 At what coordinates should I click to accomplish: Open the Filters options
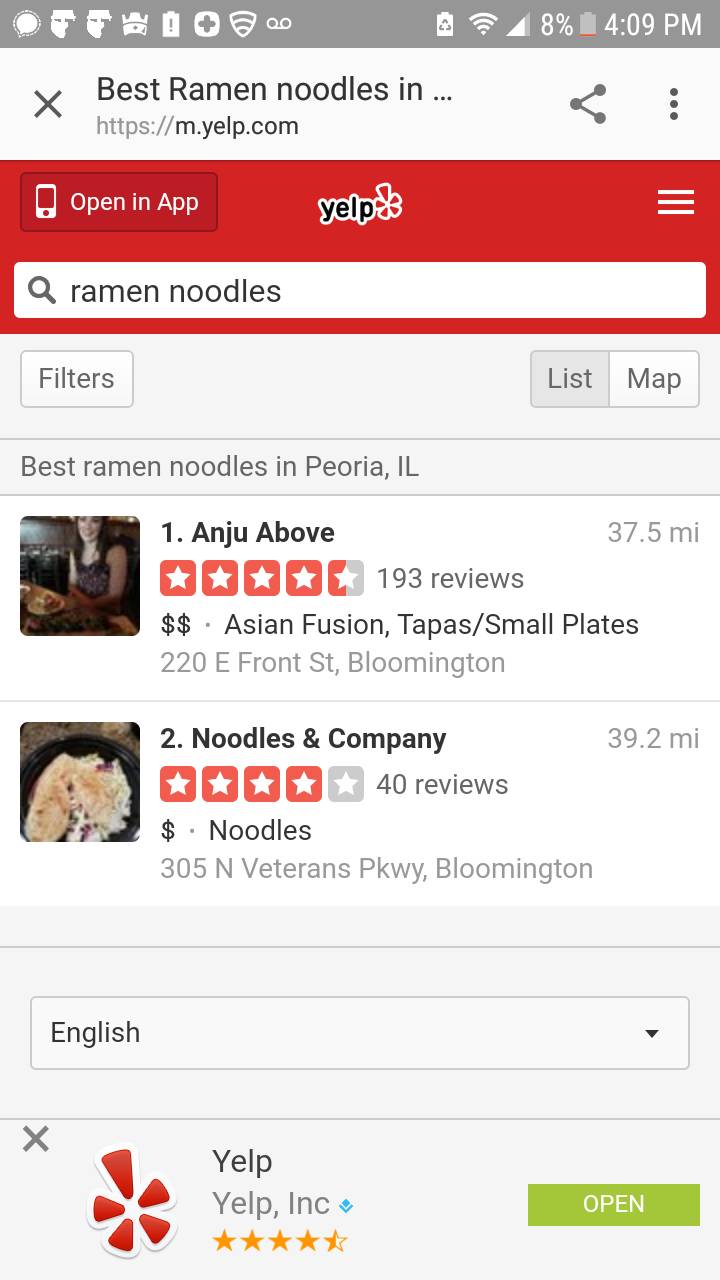77,379
